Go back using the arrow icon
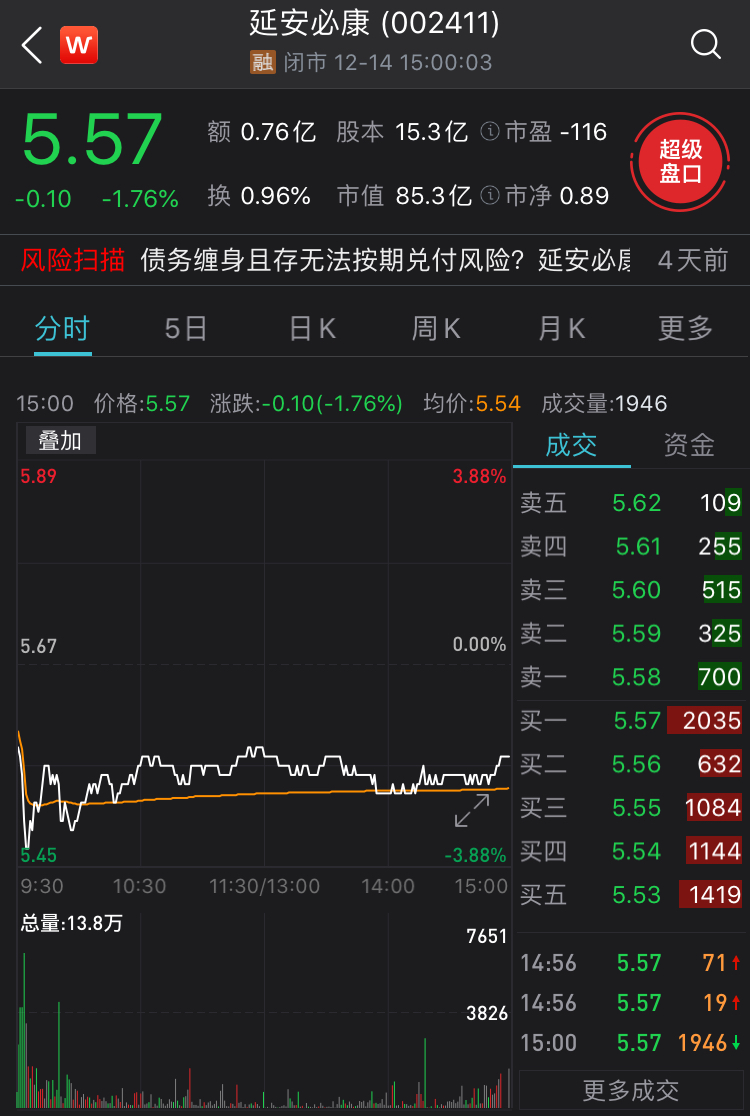This screenshot has height=1116, width=750. (x=32, y=45)
